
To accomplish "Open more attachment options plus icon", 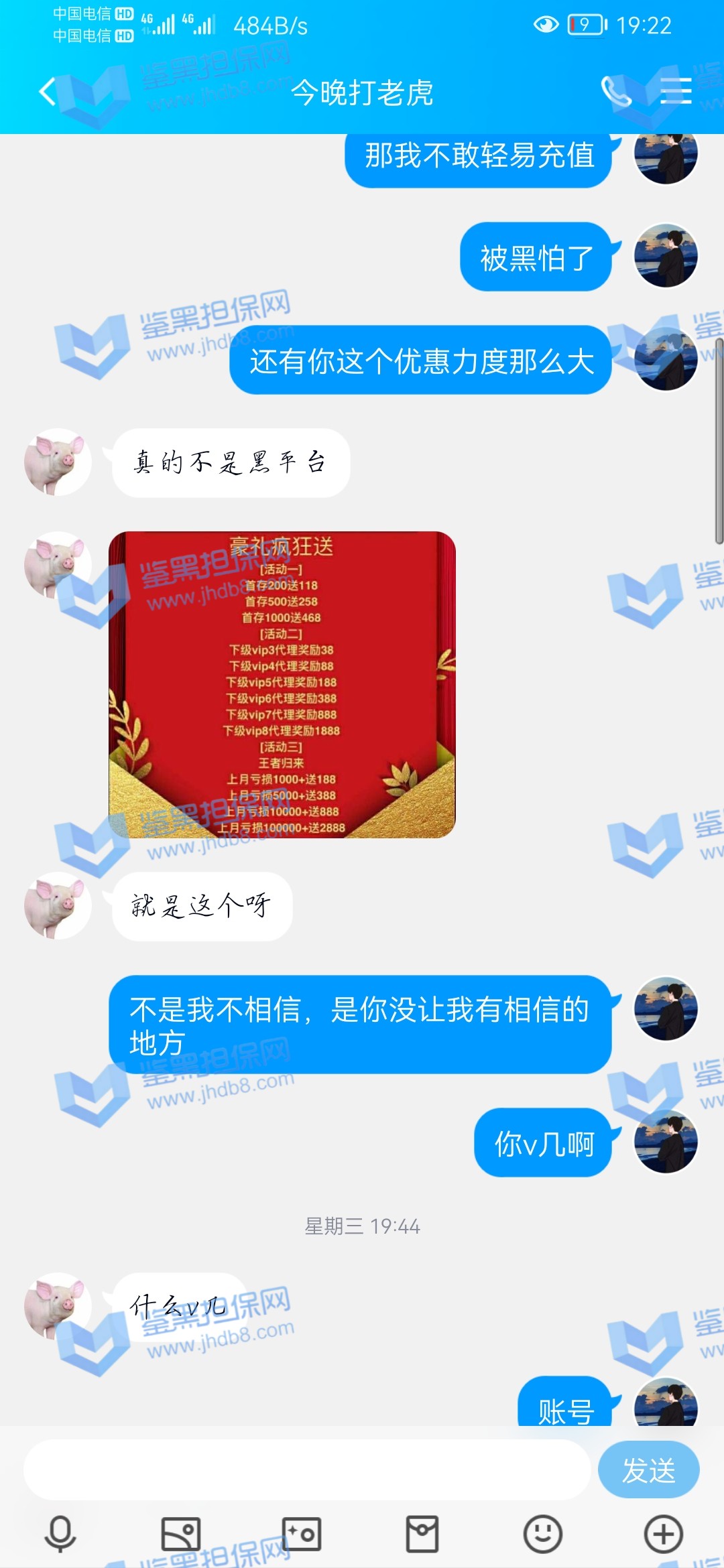I will coord(663,1534).
